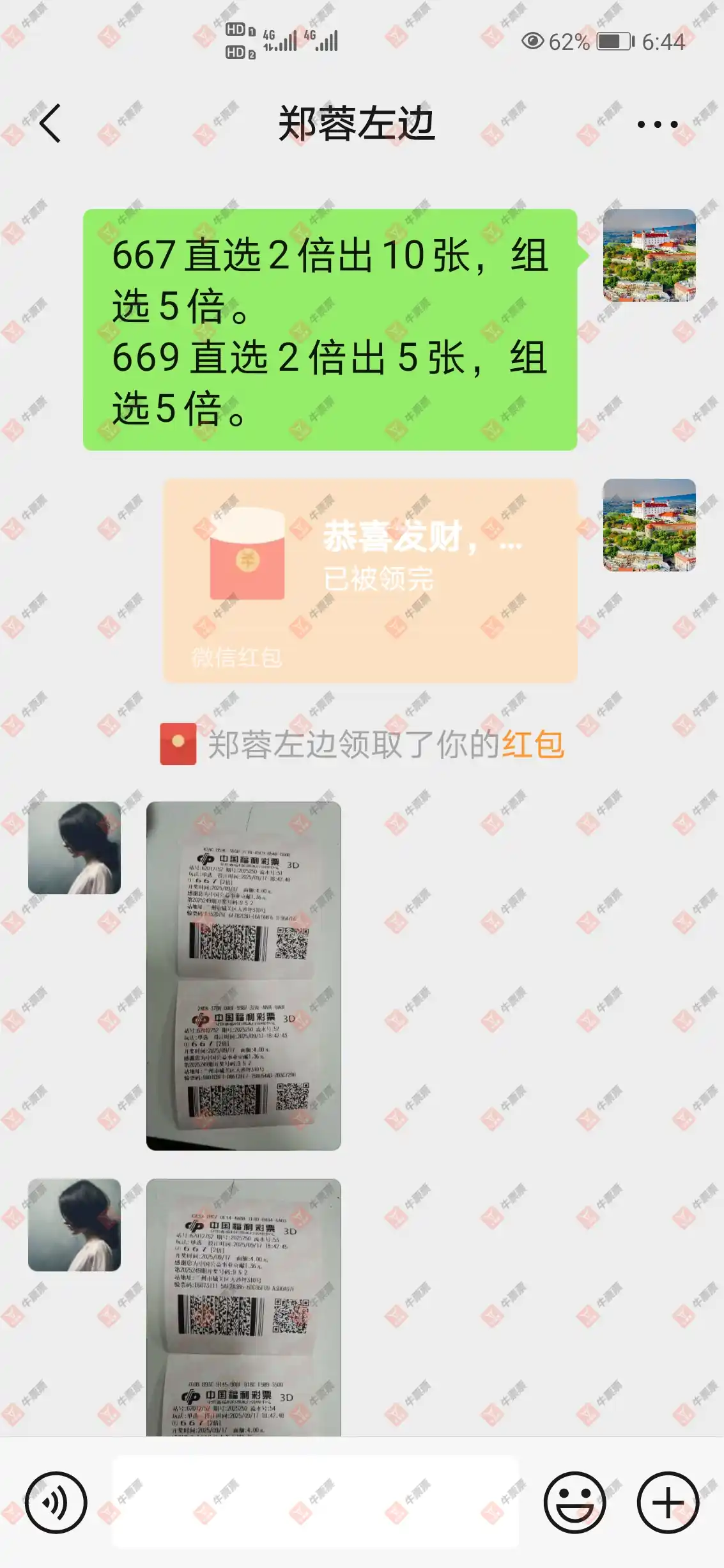Screen dimensions: 724x1568
Task: Open the 恭喜发财 red packet message
Action: tap(369, 580)
